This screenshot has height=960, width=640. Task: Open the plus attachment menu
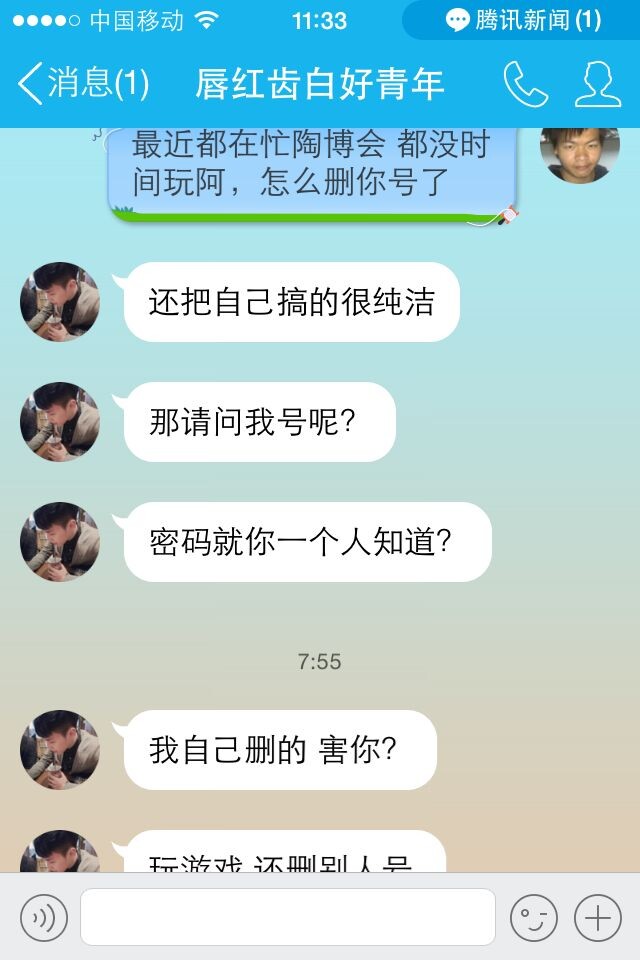[x=598, y=917]
